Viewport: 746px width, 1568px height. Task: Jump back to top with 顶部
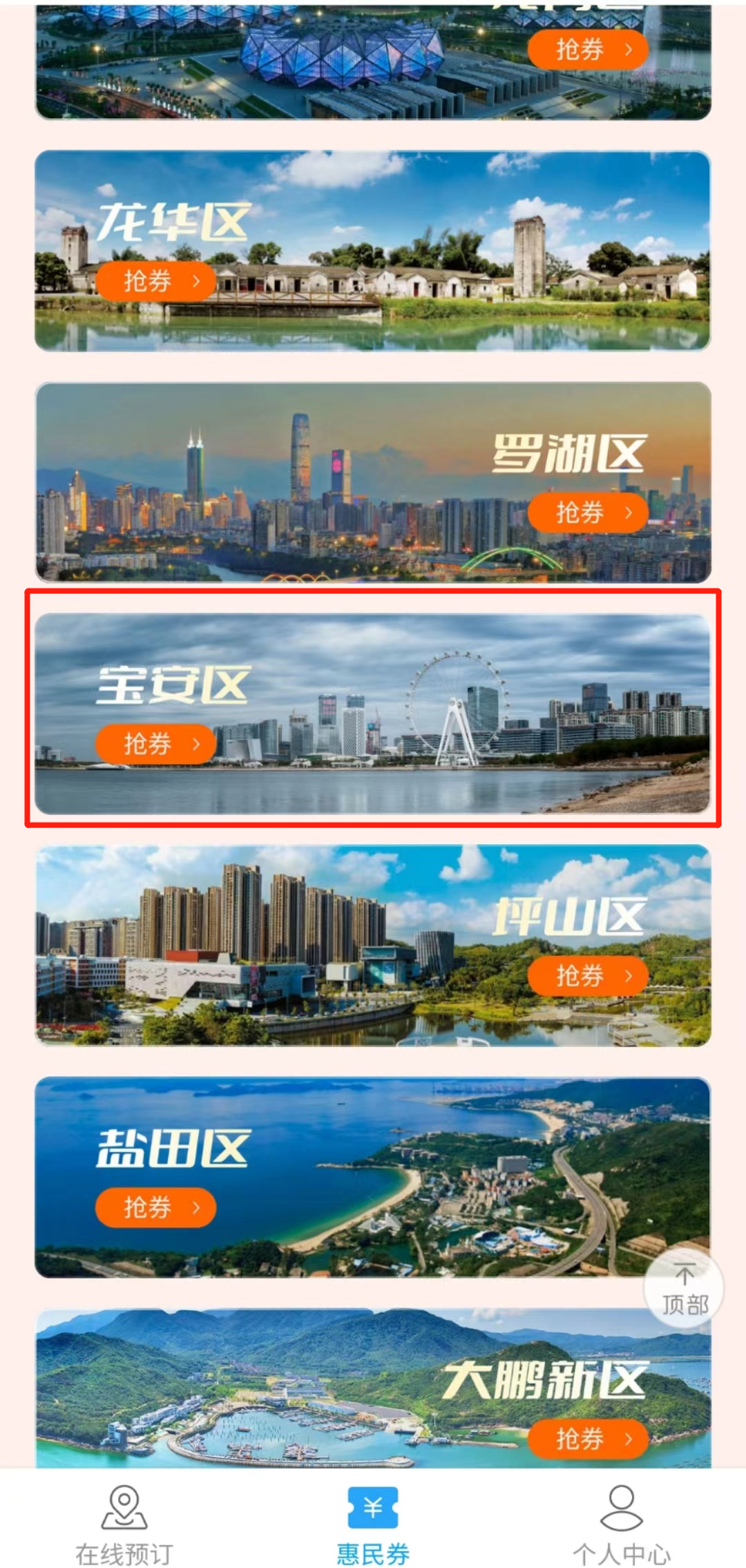[684, 1289]
